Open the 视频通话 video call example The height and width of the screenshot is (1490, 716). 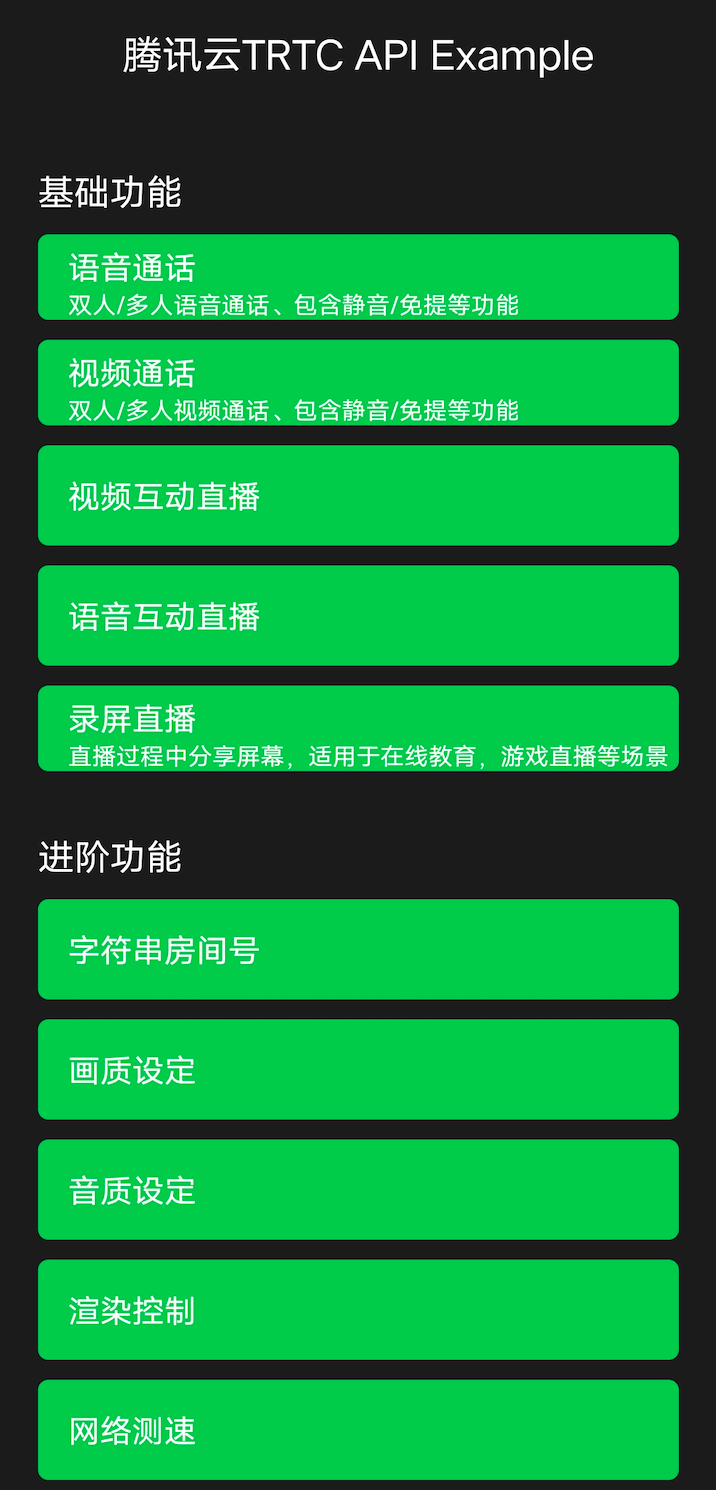[x=358, y=382]
